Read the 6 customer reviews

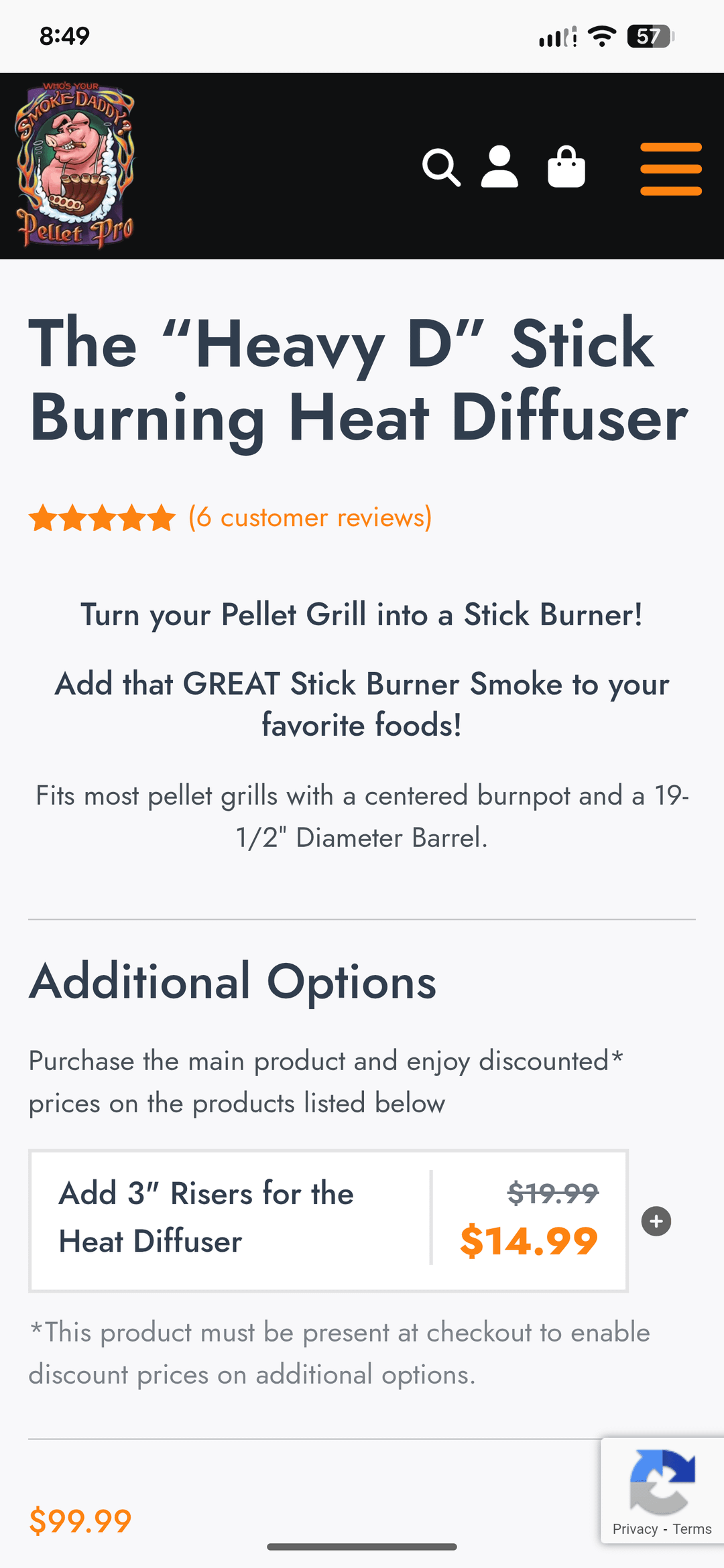pos(310,518)
